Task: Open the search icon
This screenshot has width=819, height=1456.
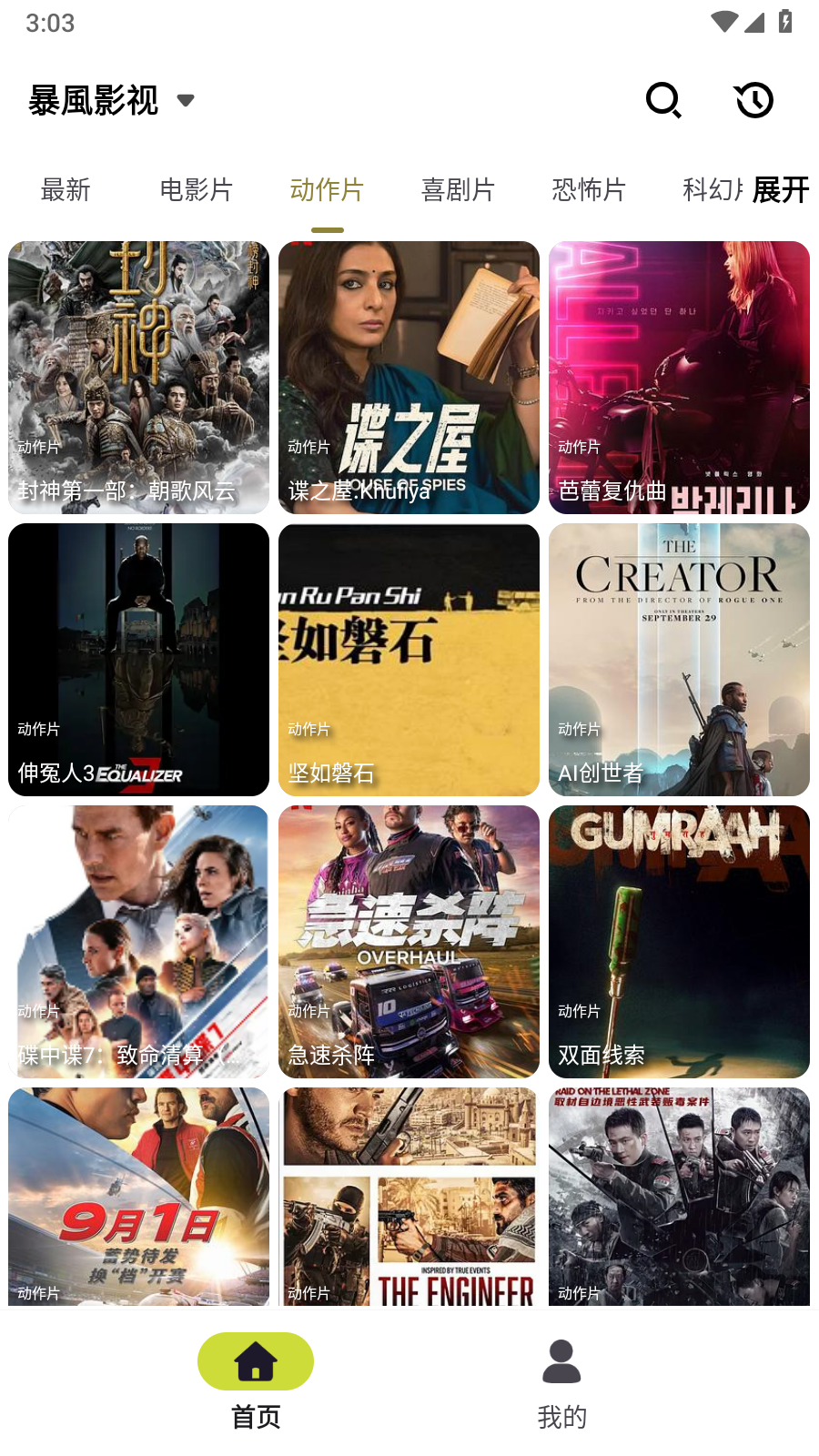Action: pyautogui.click(x=663, y=100)
